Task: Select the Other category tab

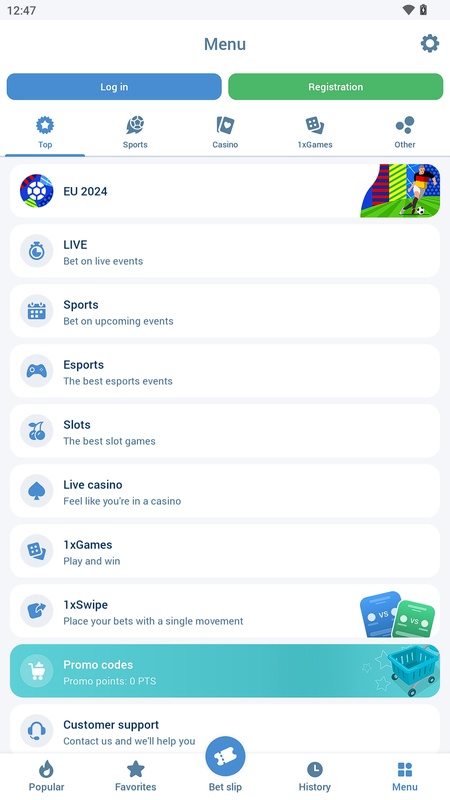Action: point(405,132)
